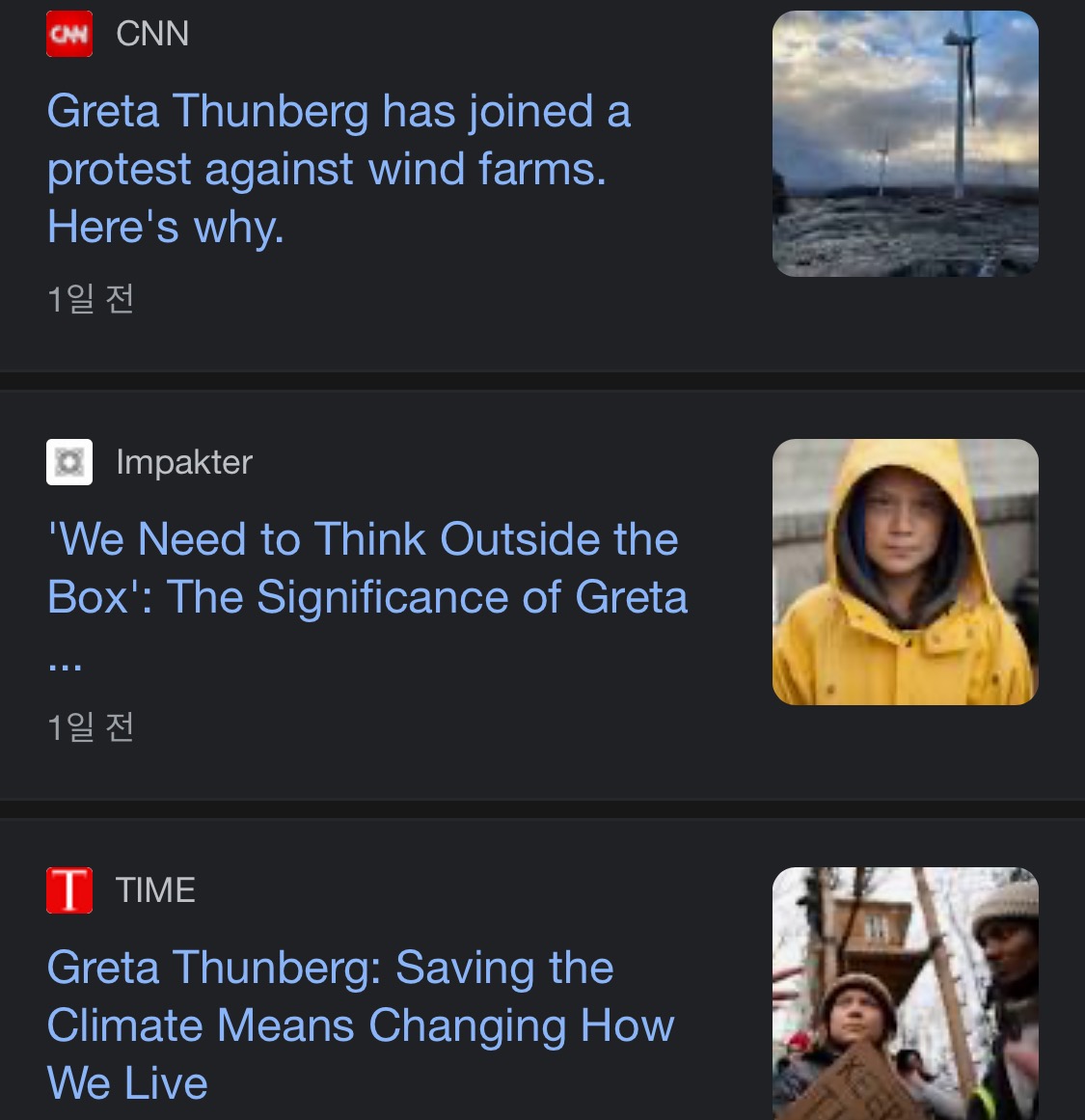Viewport: 1085px width, 1120px height.
Task: Tap the wind turbine thumbnail image
Action: (905, 144)
